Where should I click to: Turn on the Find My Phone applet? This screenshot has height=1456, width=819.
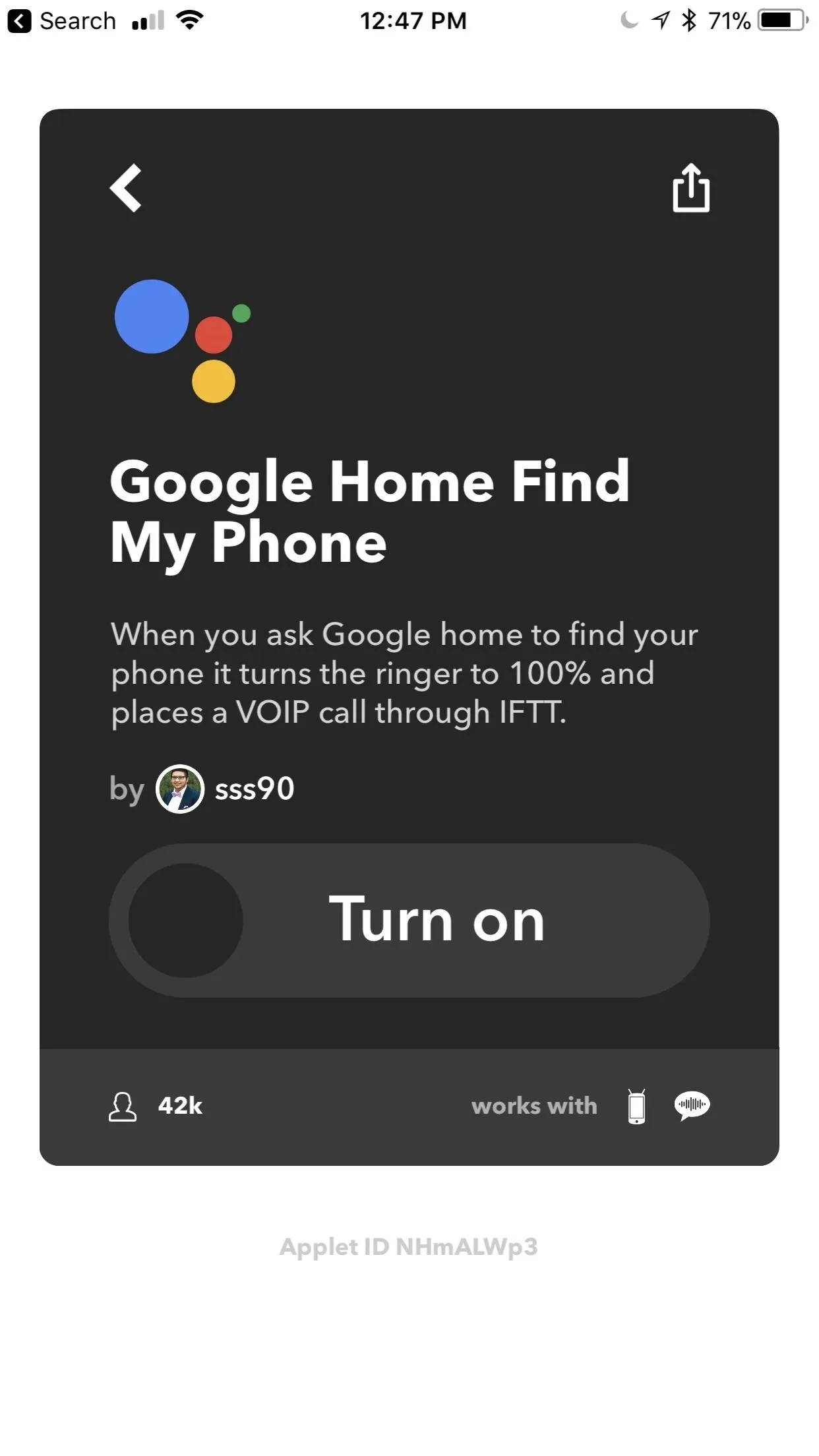409,920
